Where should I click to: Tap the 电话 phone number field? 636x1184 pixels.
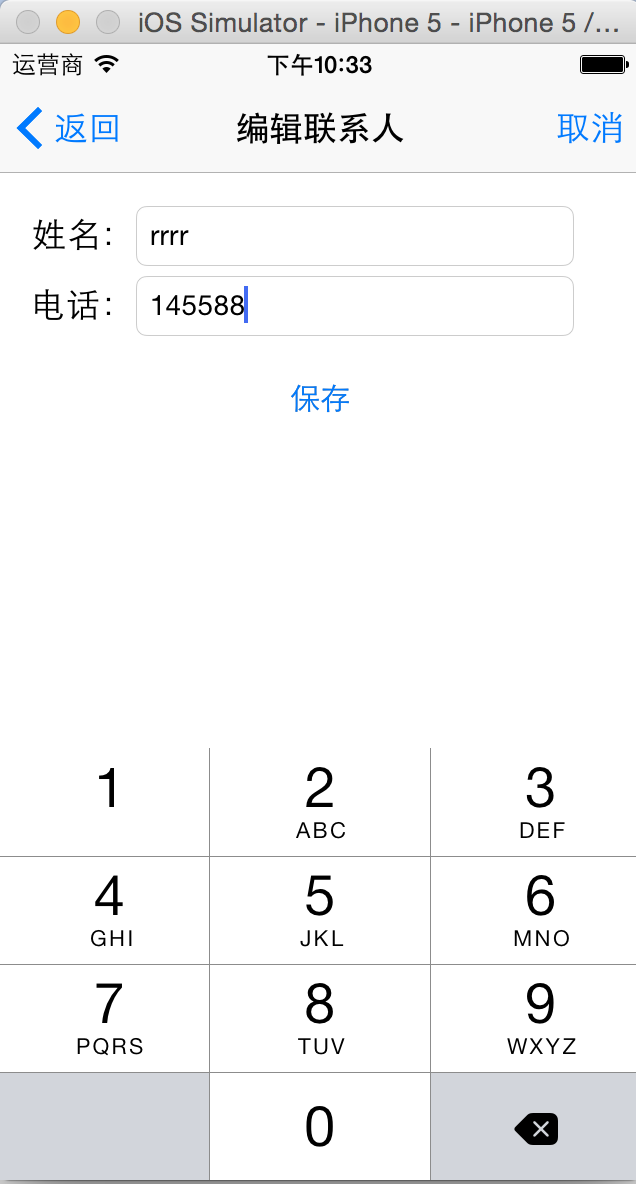click(x=354, y=306)
